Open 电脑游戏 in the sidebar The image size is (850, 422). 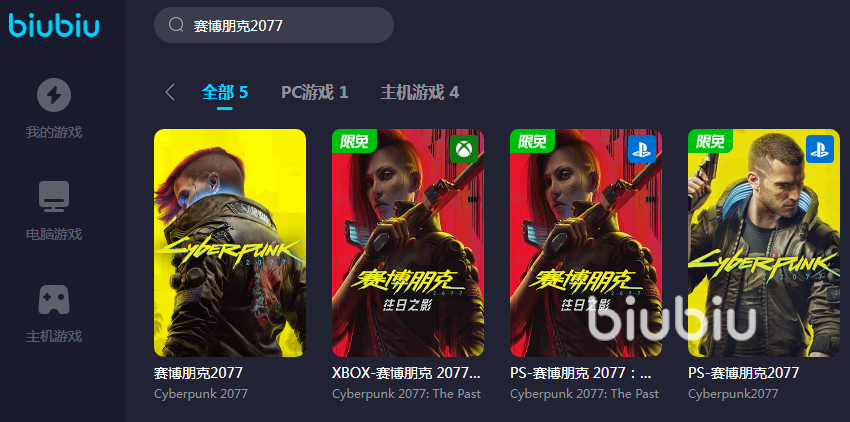click(x=54, y=211)
